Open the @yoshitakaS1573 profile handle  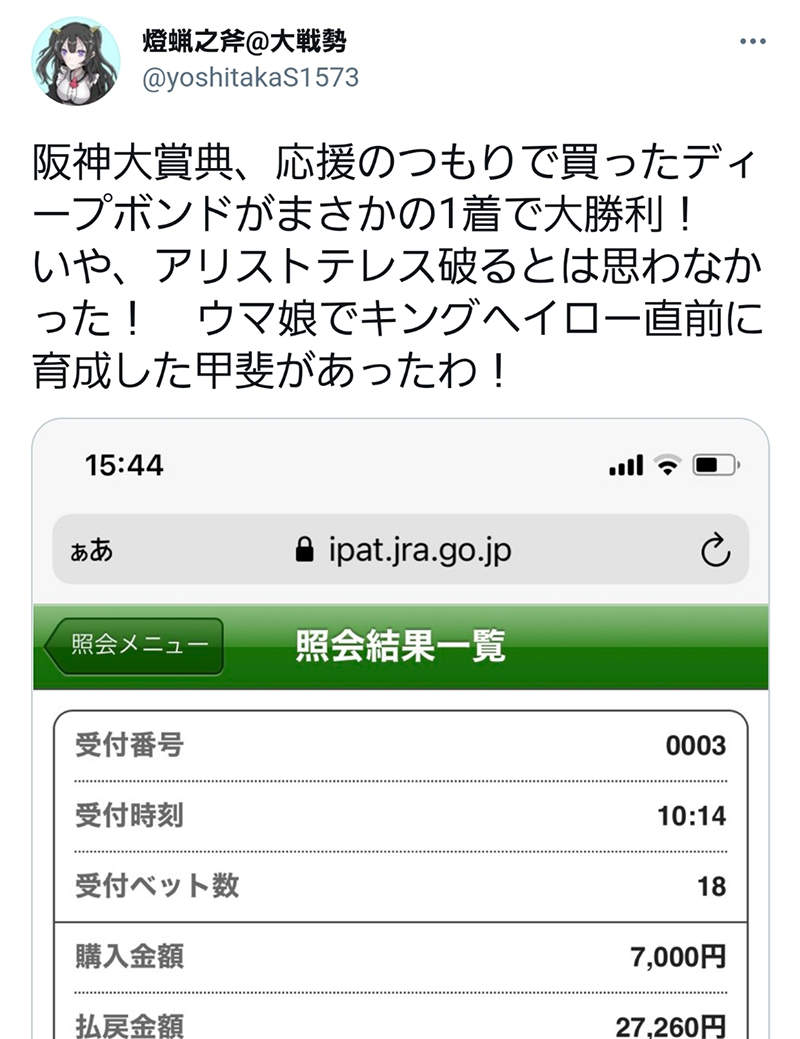click(251, 77)
